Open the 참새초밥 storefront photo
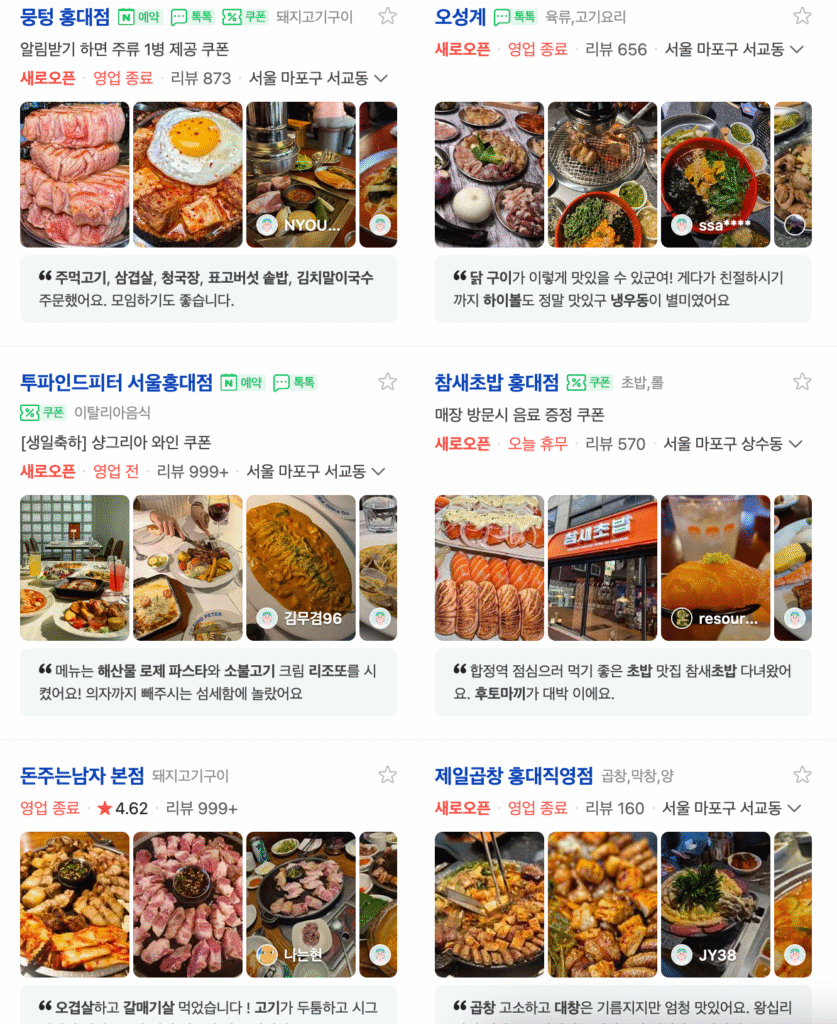The image size is (837, 1024). tap(602, 567)
